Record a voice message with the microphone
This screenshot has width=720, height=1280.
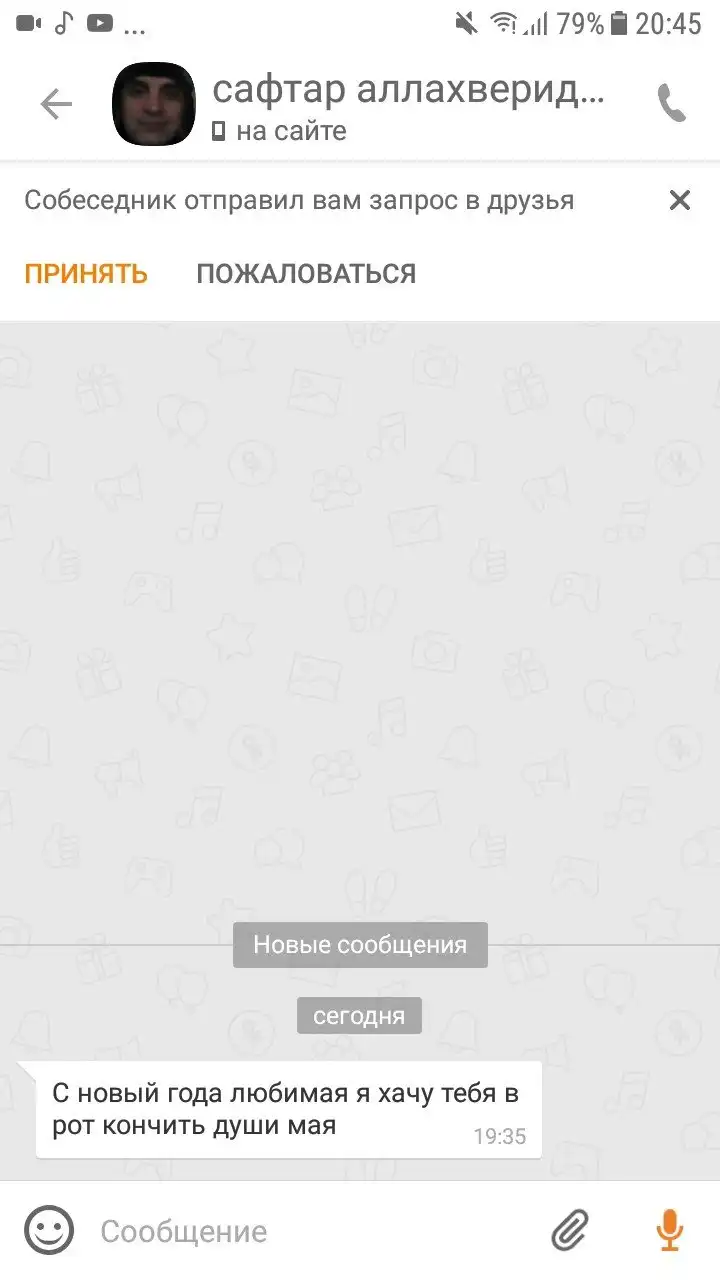click(669, 1230)
